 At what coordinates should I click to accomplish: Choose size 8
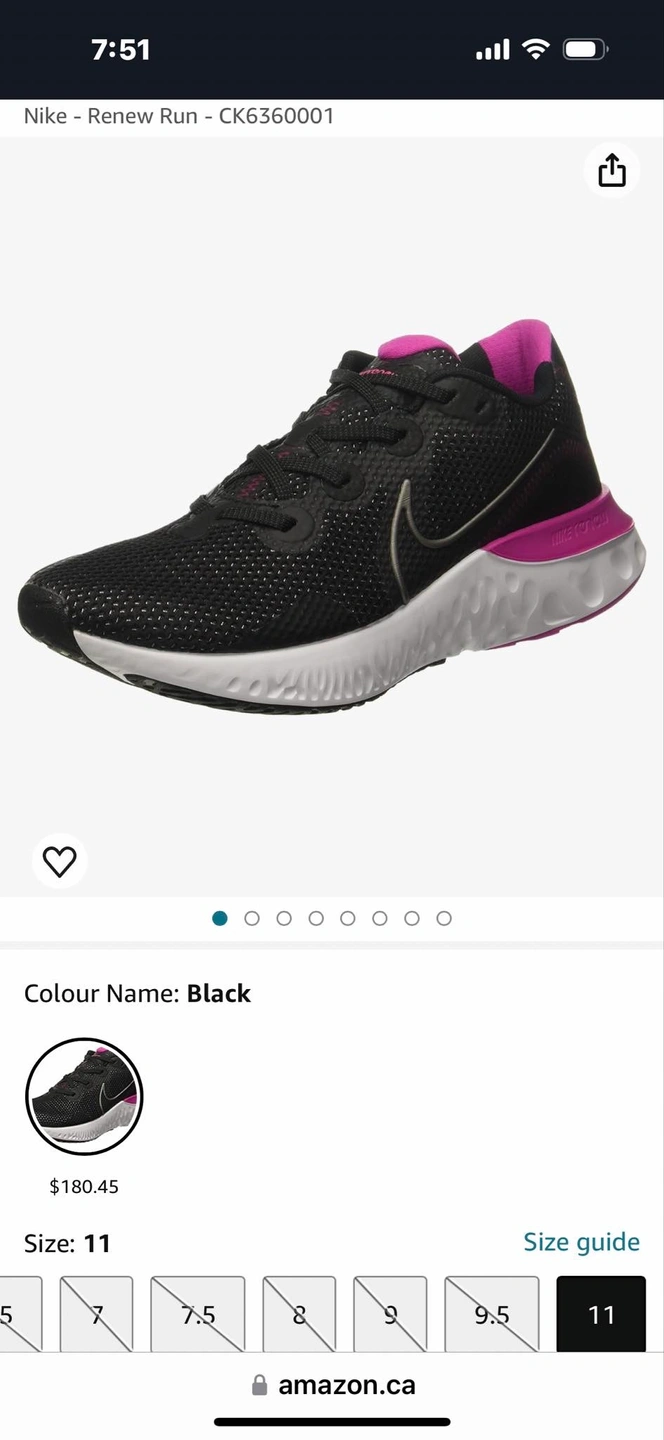click(x=299, y=1314)
